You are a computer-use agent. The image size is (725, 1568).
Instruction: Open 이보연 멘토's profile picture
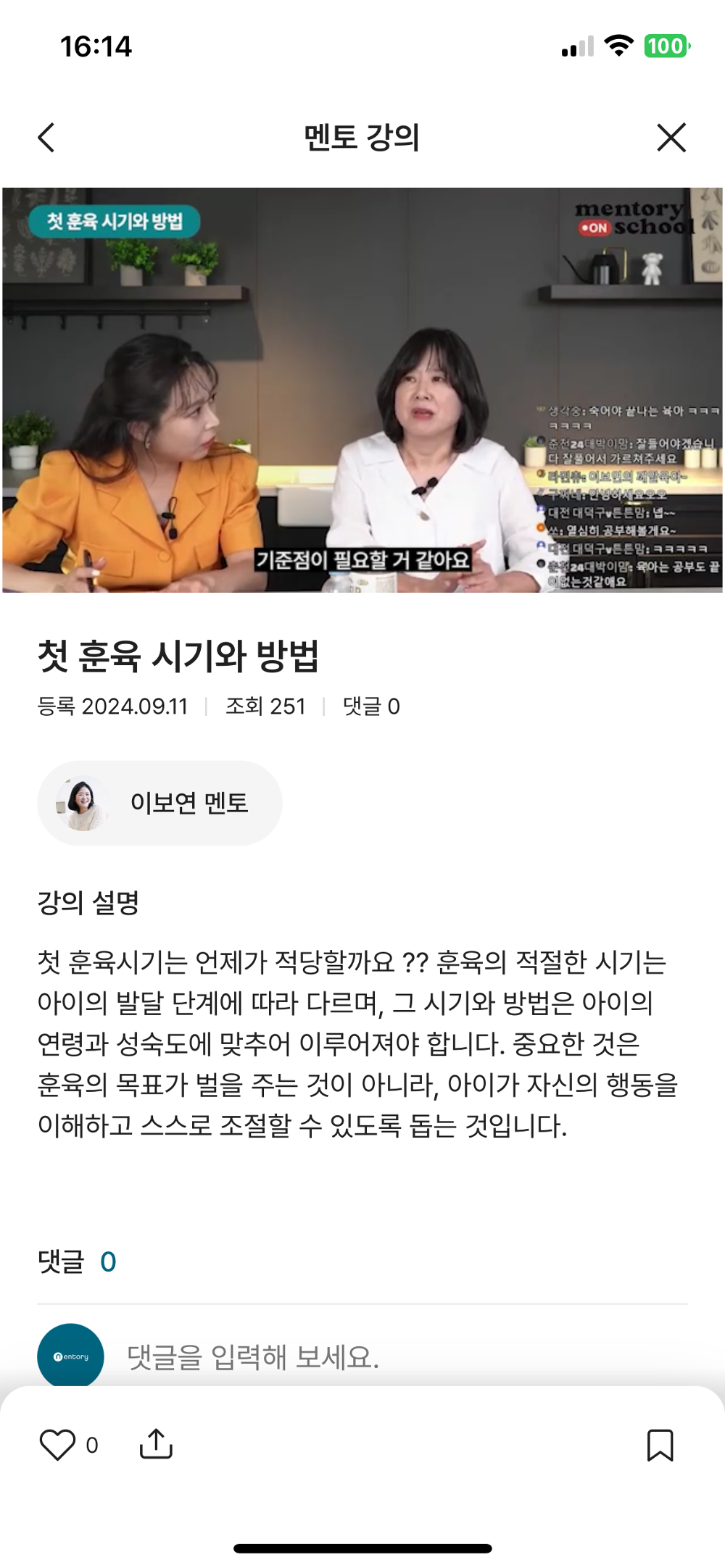82,803
